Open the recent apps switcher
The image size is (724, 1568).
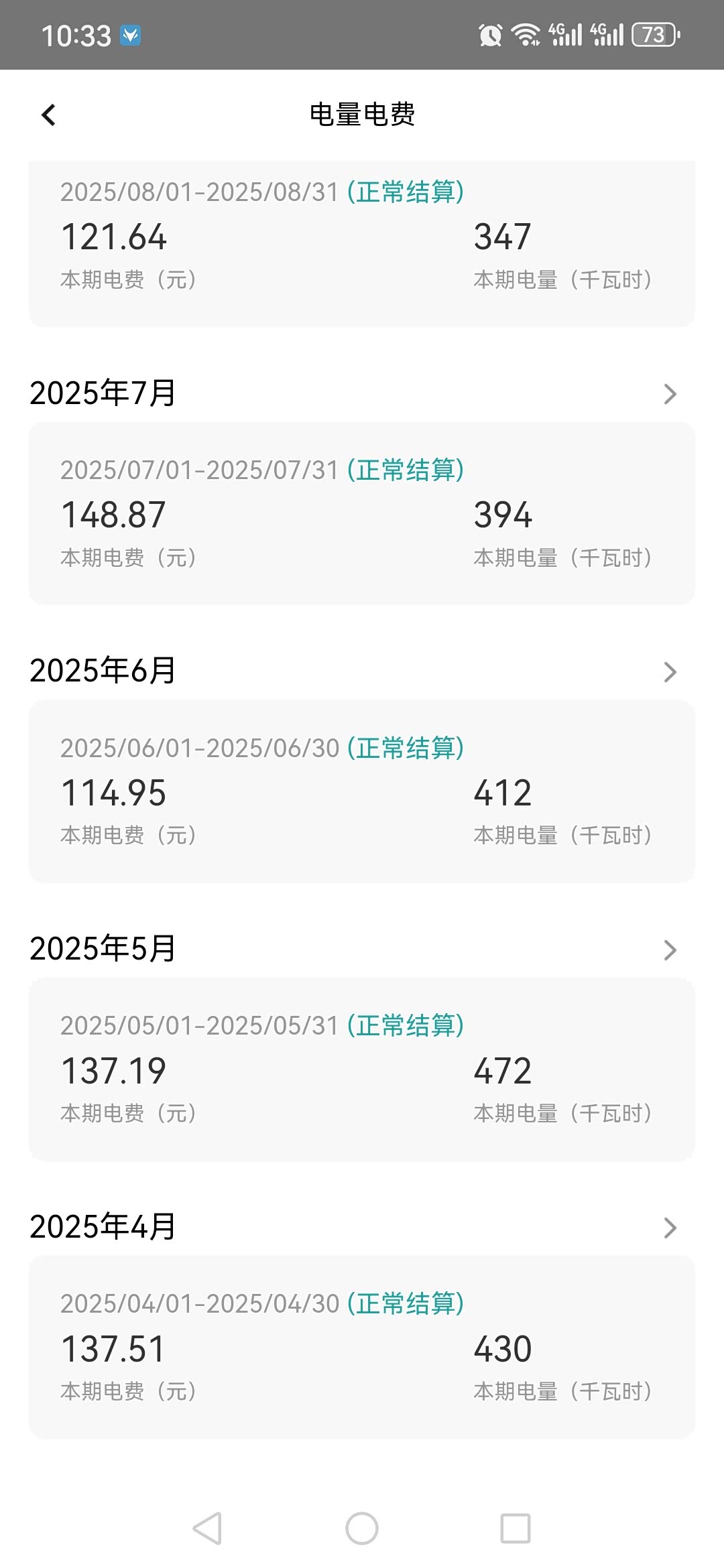click(x=515, y=1528)
